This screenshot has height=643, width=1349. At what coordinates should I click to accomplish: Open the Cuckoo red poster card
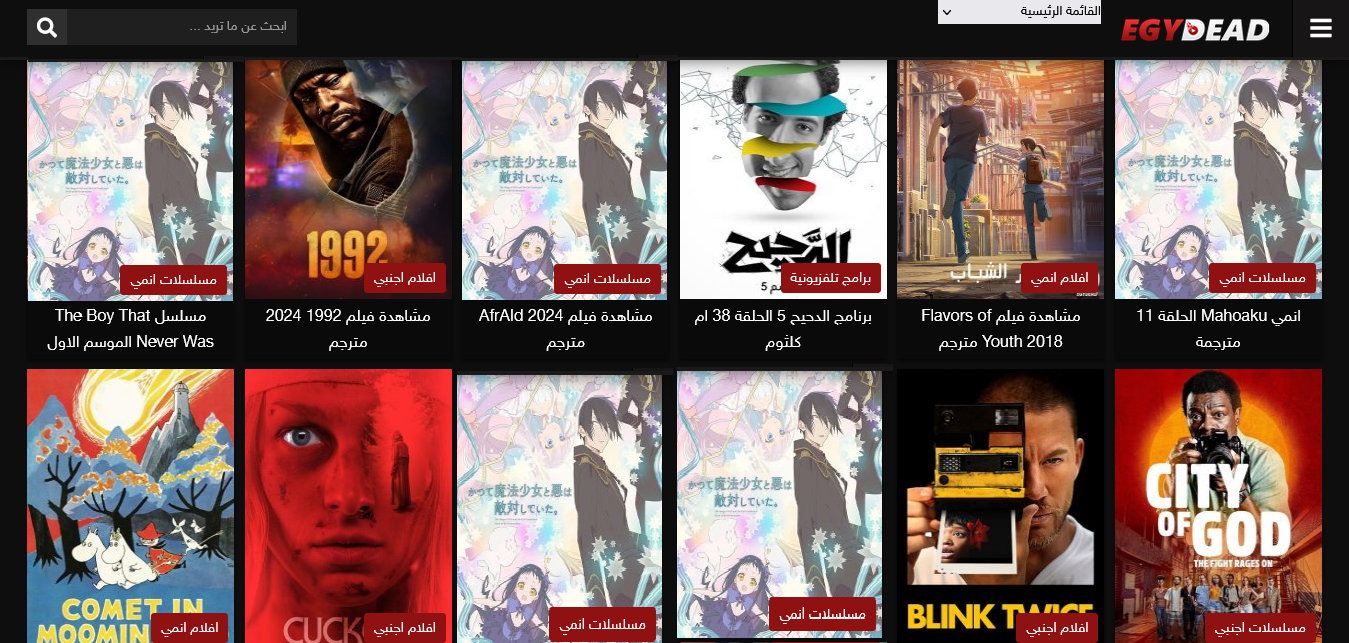[x=348, y=500]
